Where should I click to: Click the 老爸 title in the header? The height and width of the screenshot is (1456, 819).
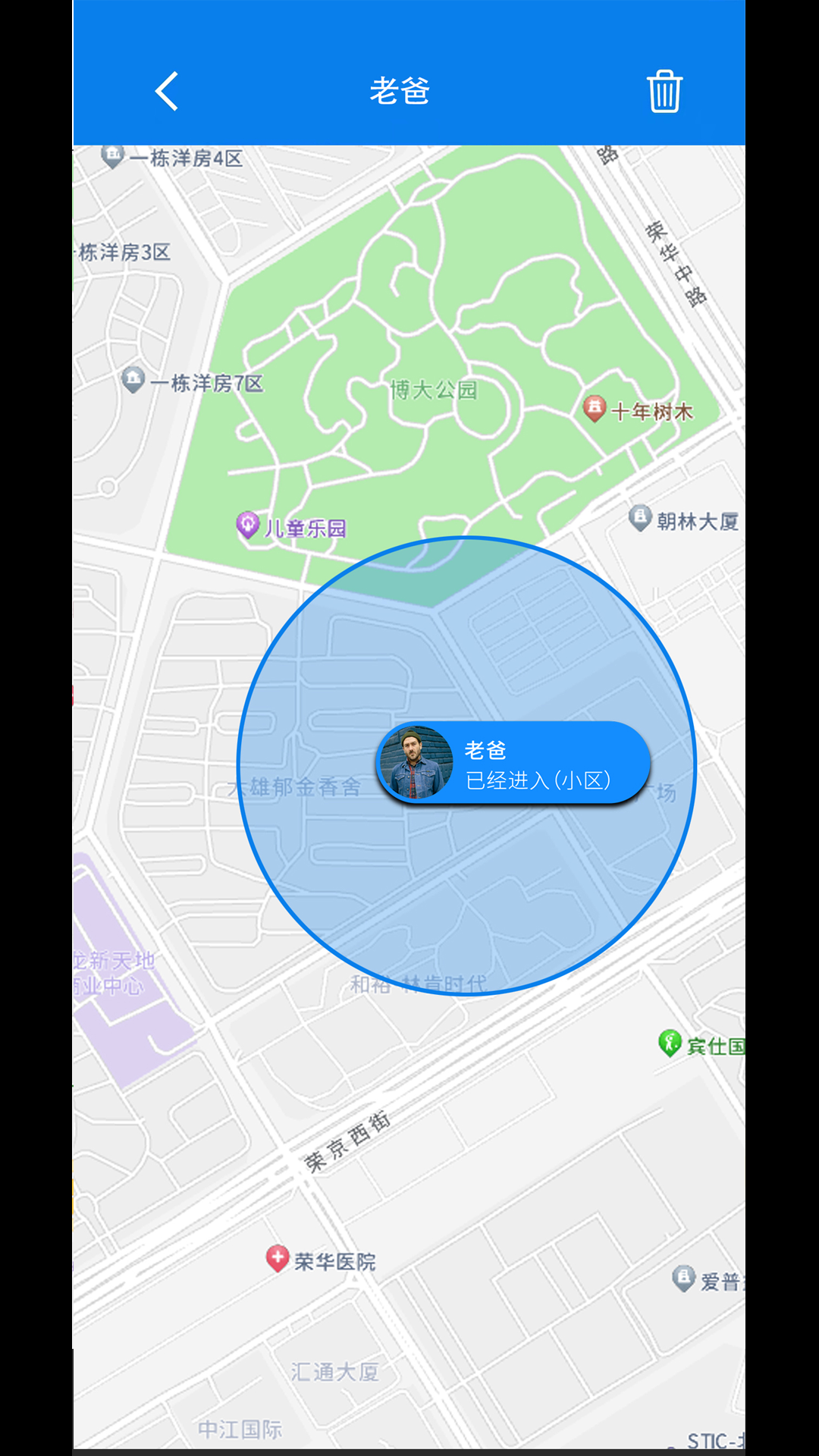coord(402,91)
